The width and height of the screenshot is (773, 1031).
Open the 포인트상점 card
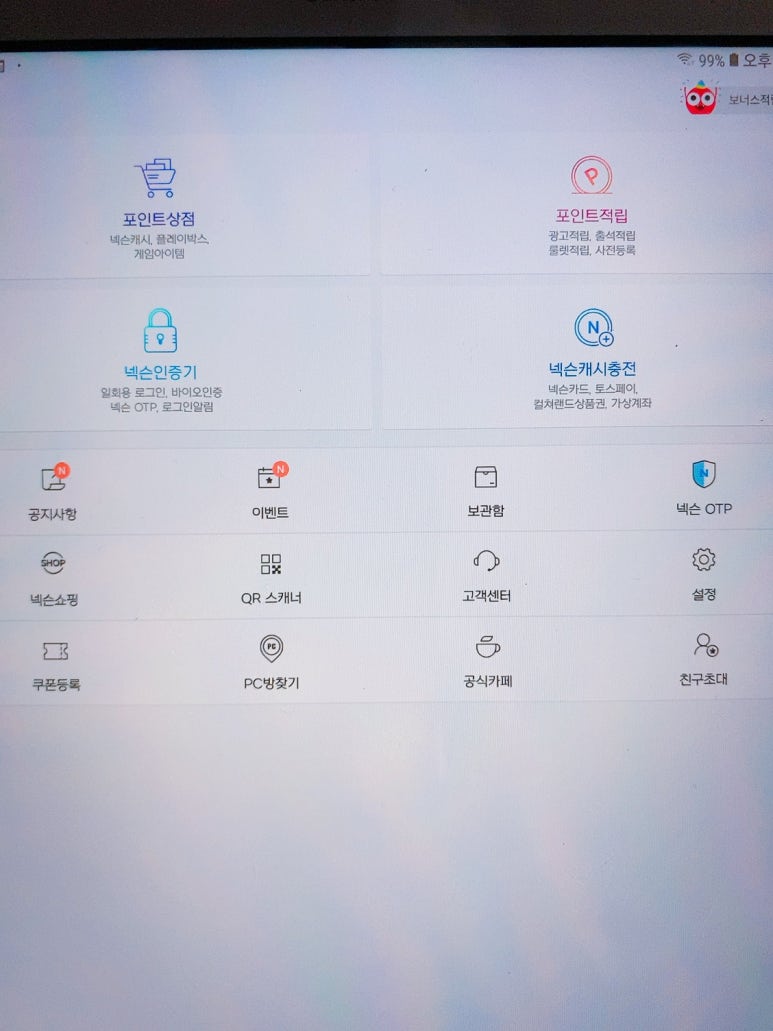point(158,204)
